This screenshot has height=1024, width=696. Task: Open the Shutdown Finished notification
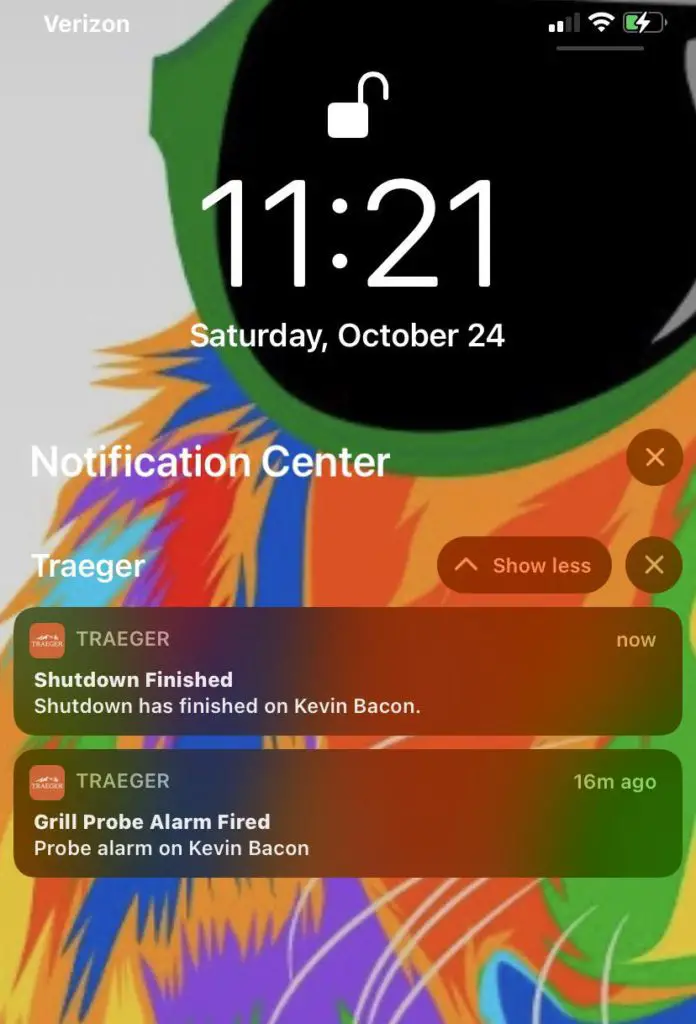[347, 672]
